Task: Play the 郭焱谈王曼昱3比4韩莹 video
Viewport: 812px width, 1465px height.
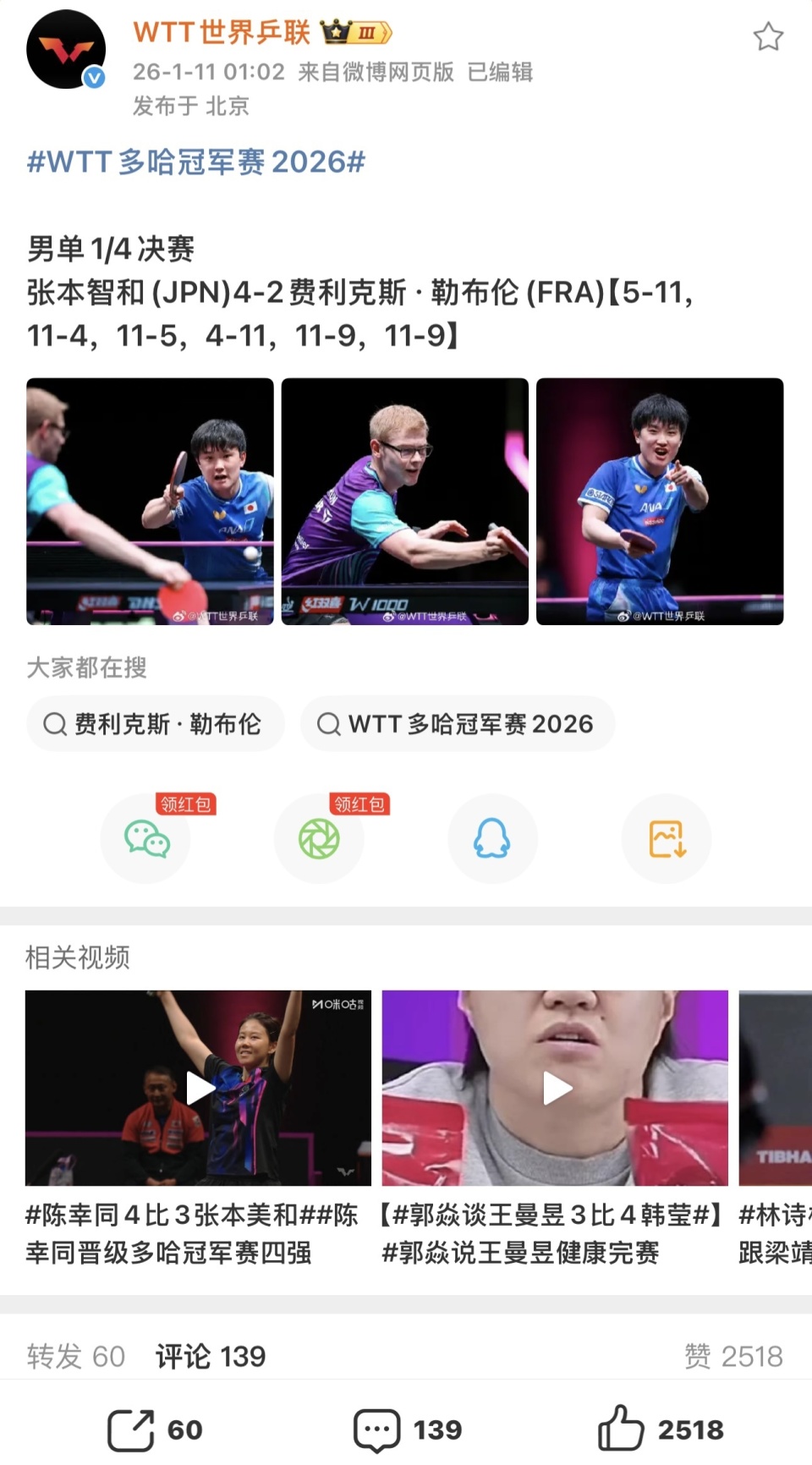Action: (x=555, y=1088)
